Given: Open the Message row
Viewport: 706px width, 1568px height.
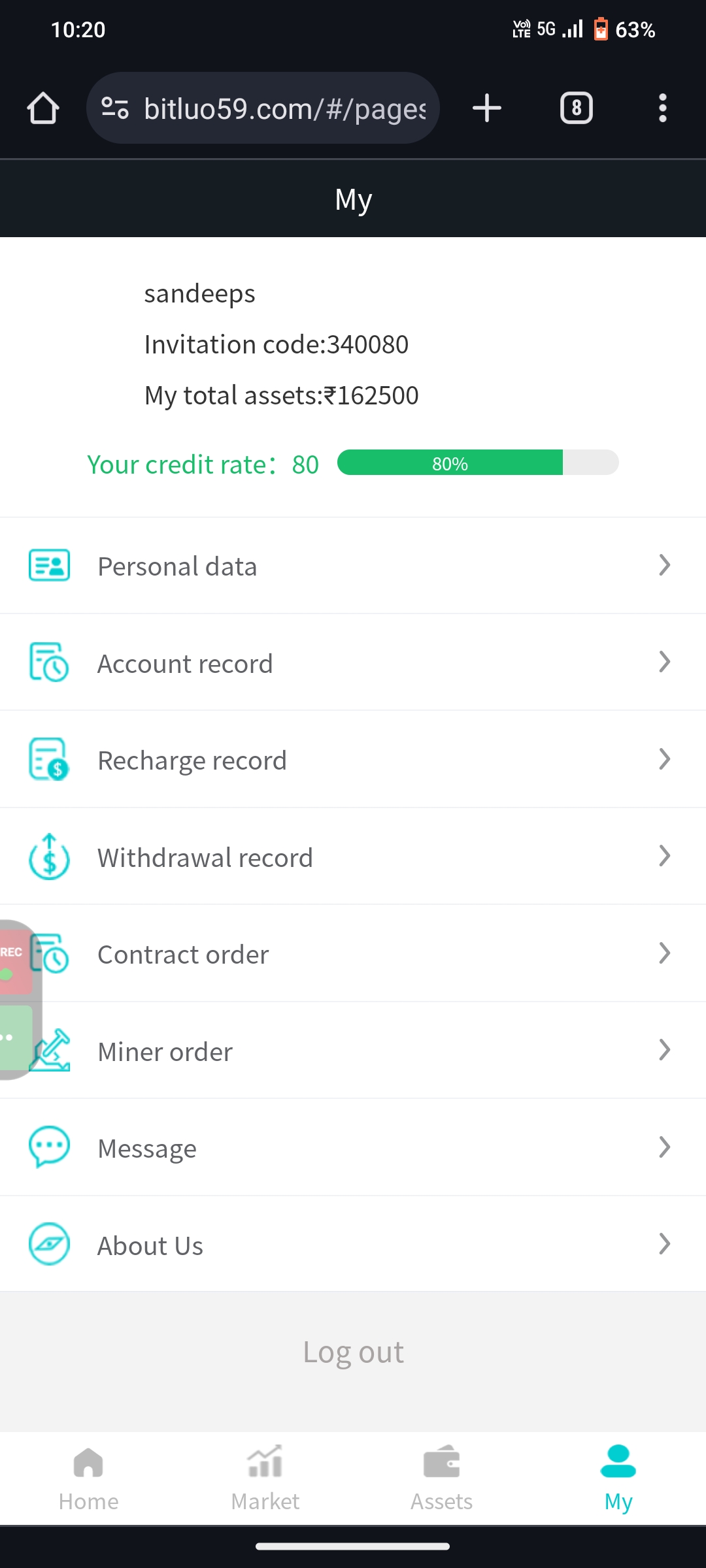Looking at the screenshot, I should click(353, 1148).
